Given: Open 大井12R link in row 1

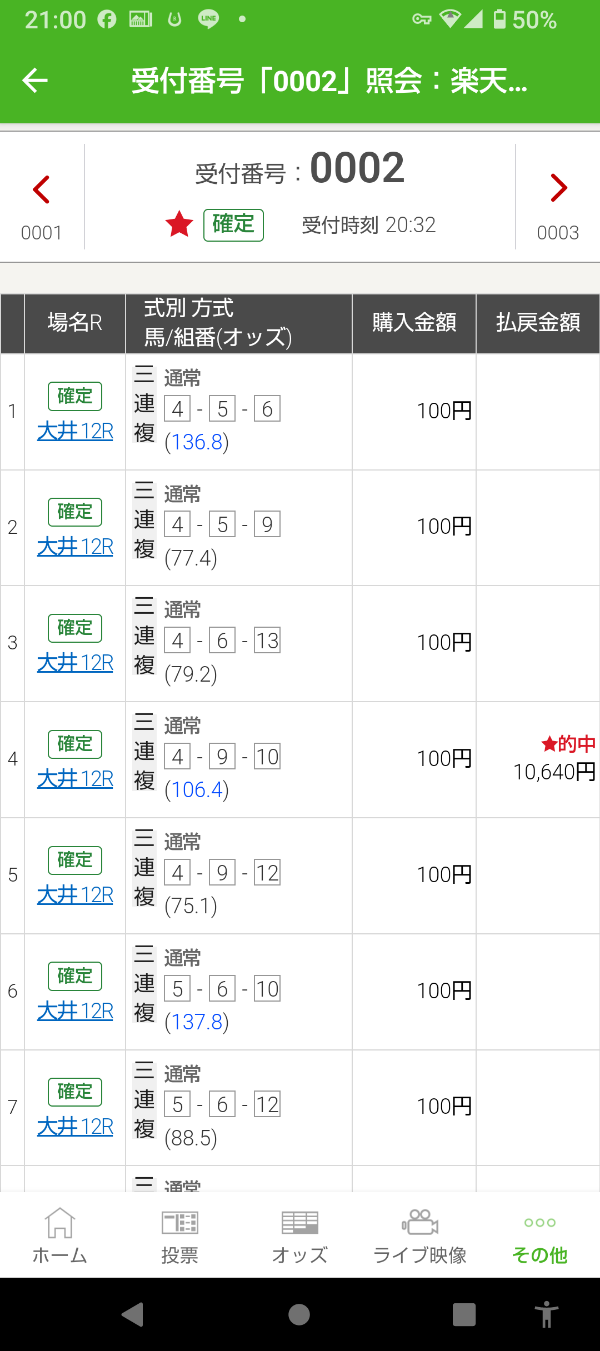Looking at the screenshot, I should pos(75,431).
